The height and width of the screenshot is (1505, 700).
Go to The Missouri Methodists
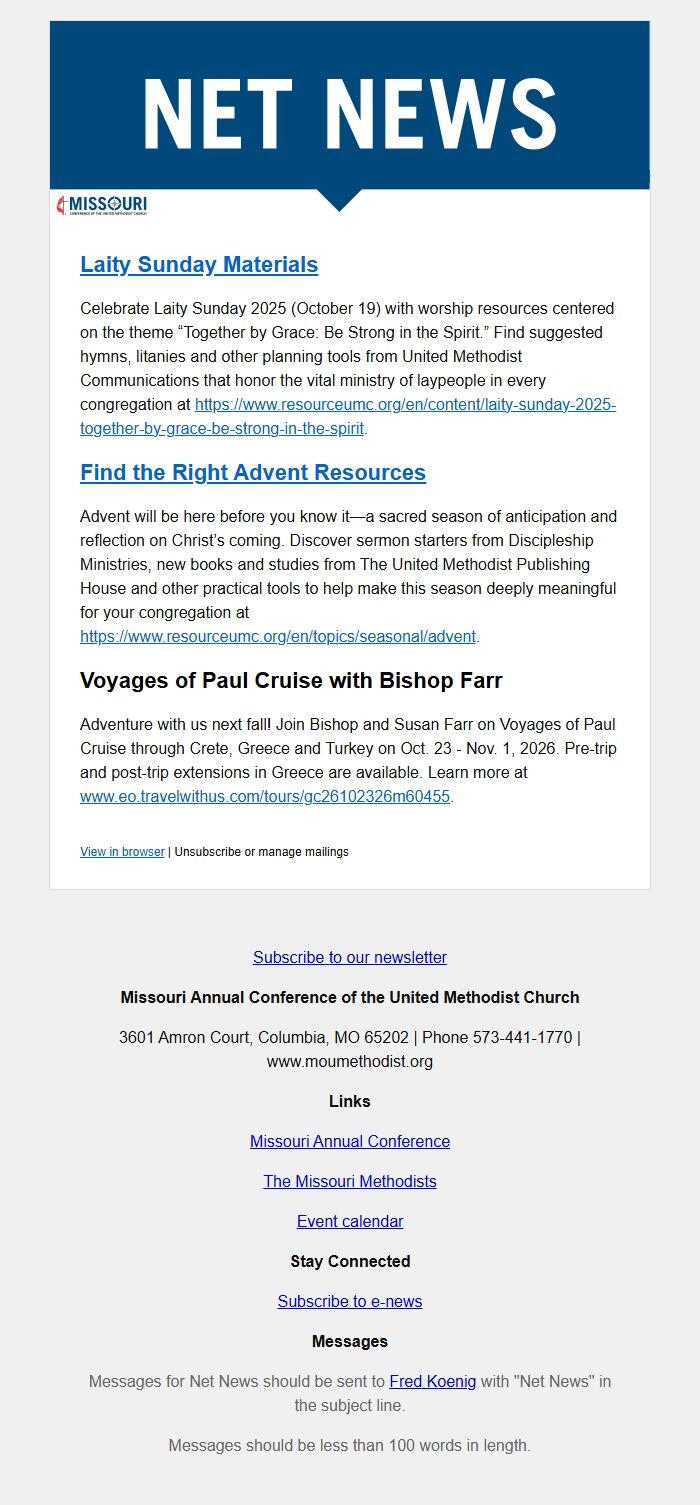click(x=350, y=1181)
